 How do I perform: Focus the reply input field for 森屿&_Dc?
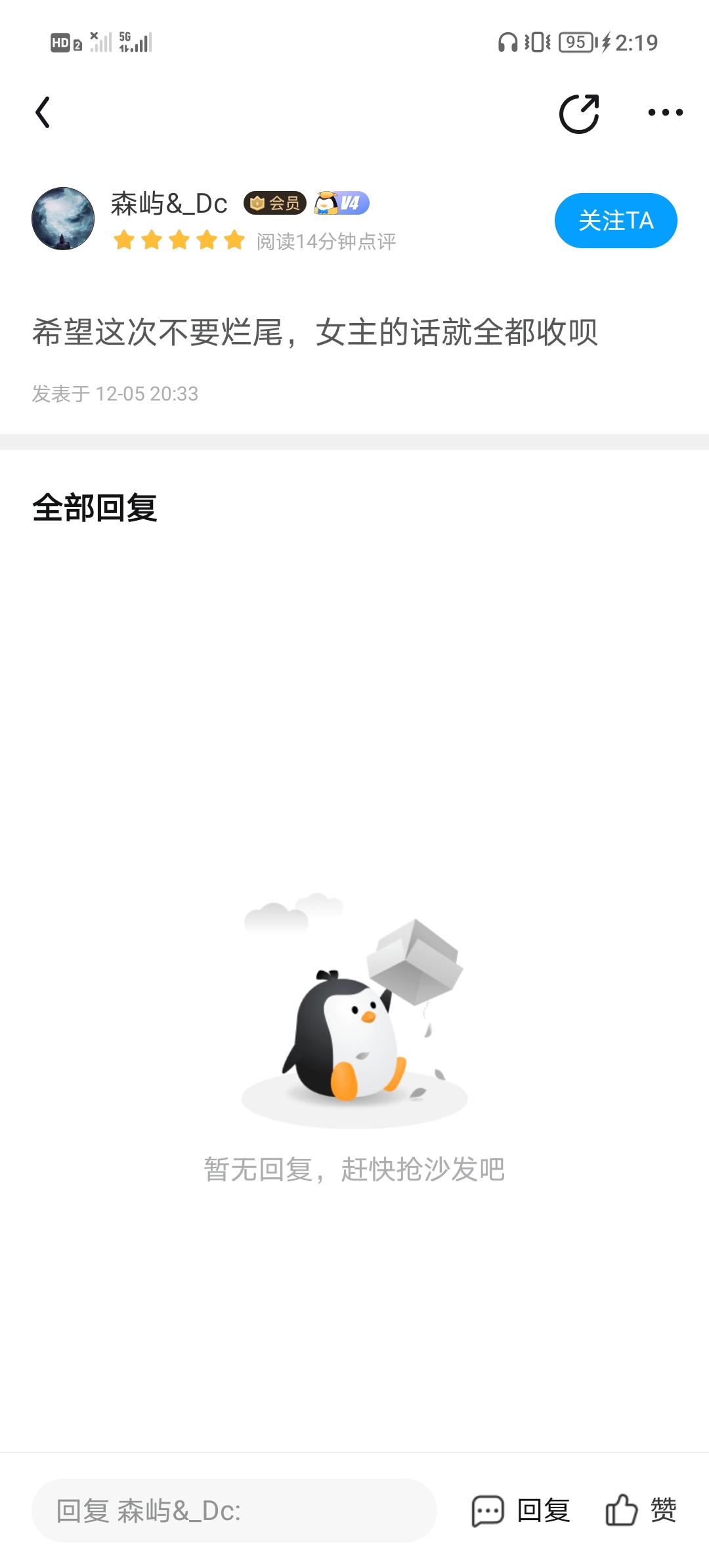coord(234,1510)
